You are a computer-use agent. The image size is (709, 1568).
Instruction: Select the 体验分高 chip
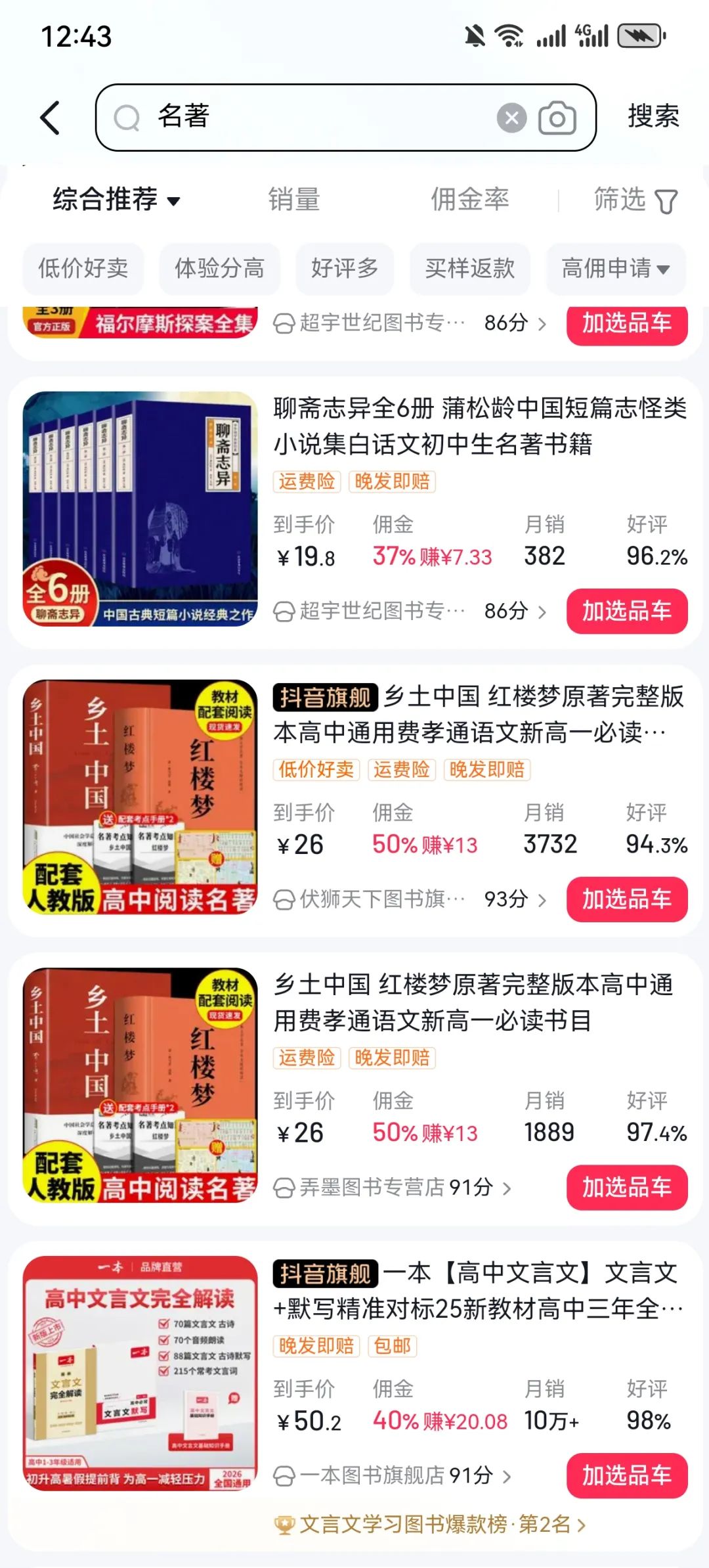coord(219,268)
